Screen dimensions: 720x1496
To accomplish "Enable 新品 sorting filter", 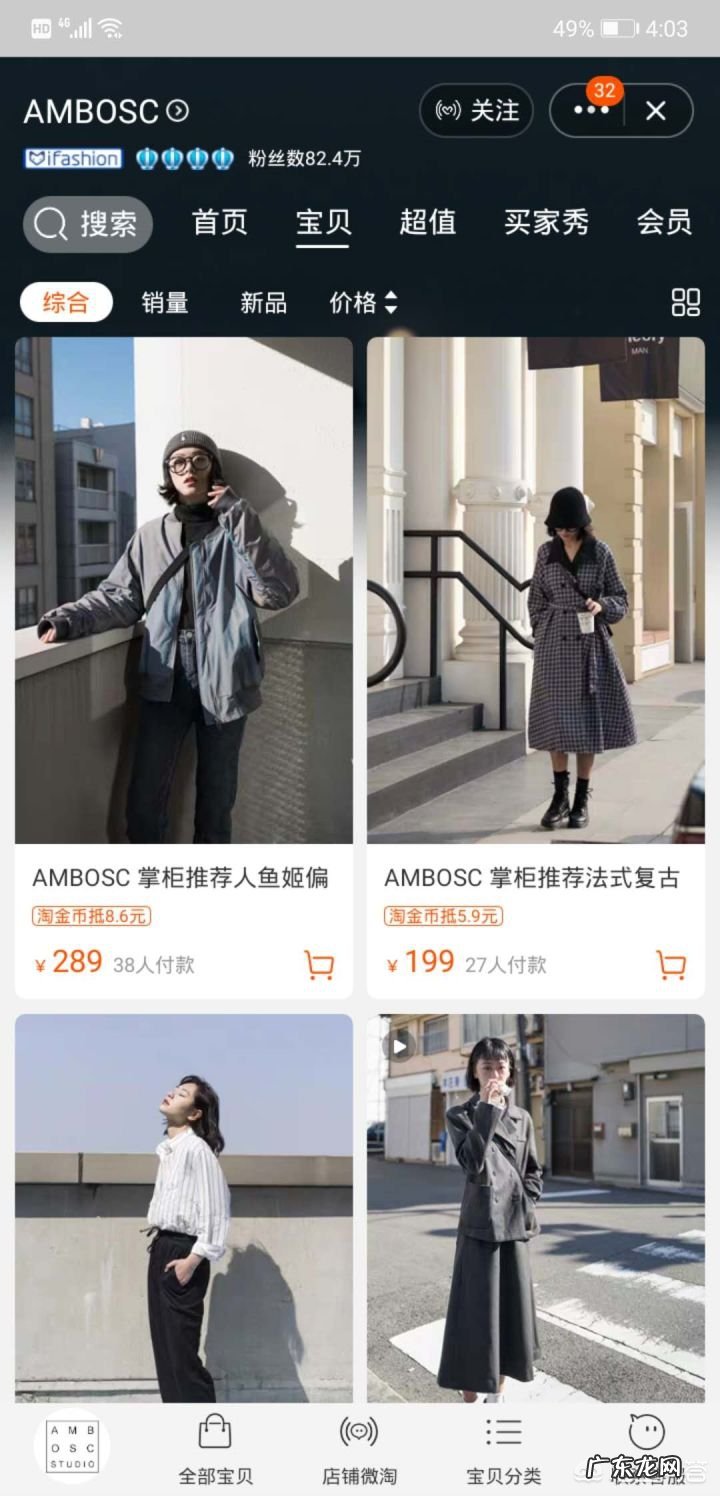I will (x=262, y=301).
